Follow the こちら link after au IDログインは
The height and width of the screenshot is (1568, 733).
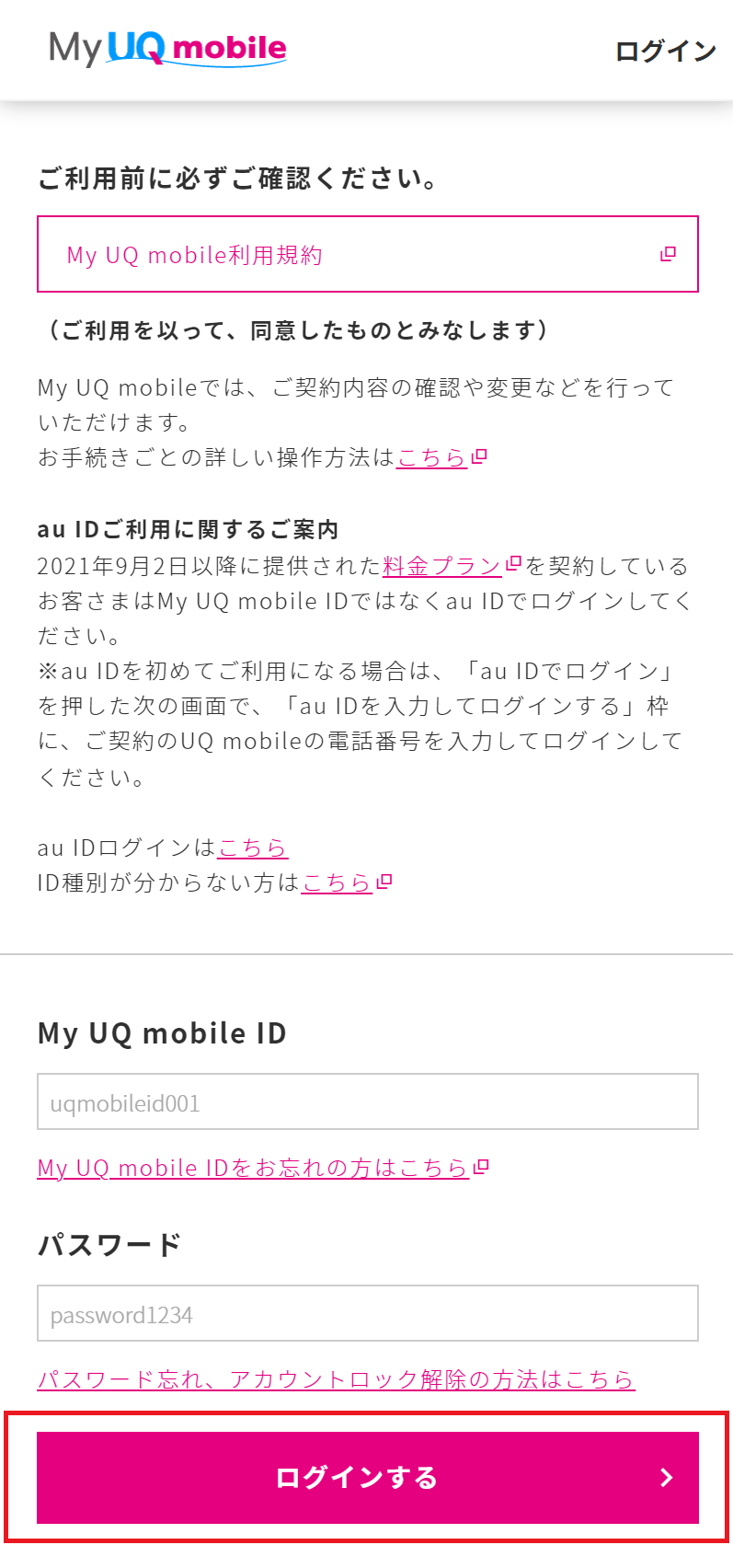pos(253,847)
